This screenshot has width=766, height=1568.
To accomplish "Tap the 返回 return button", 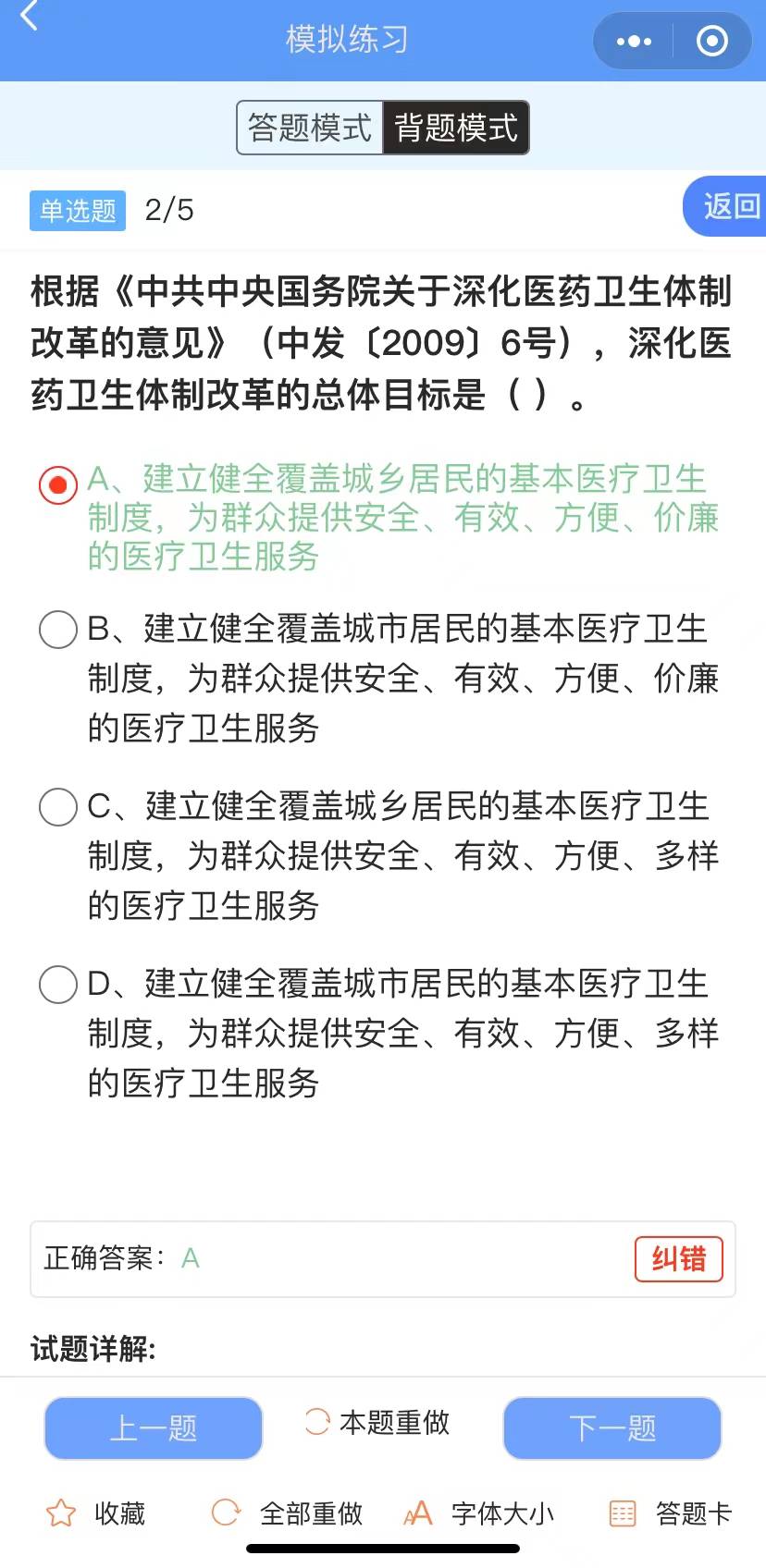I will coord(732,207).
